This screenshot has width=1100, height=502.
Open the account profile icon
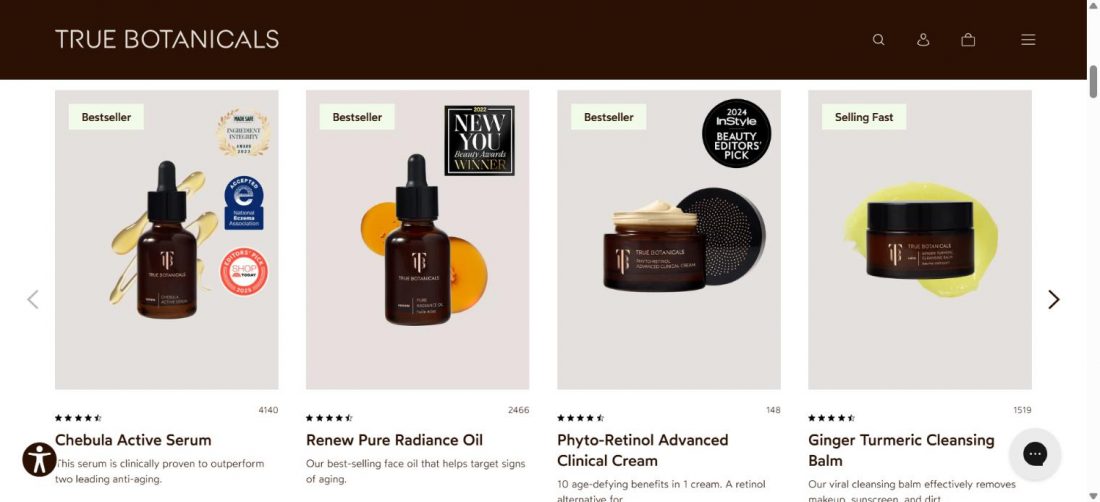pos(923,40)
